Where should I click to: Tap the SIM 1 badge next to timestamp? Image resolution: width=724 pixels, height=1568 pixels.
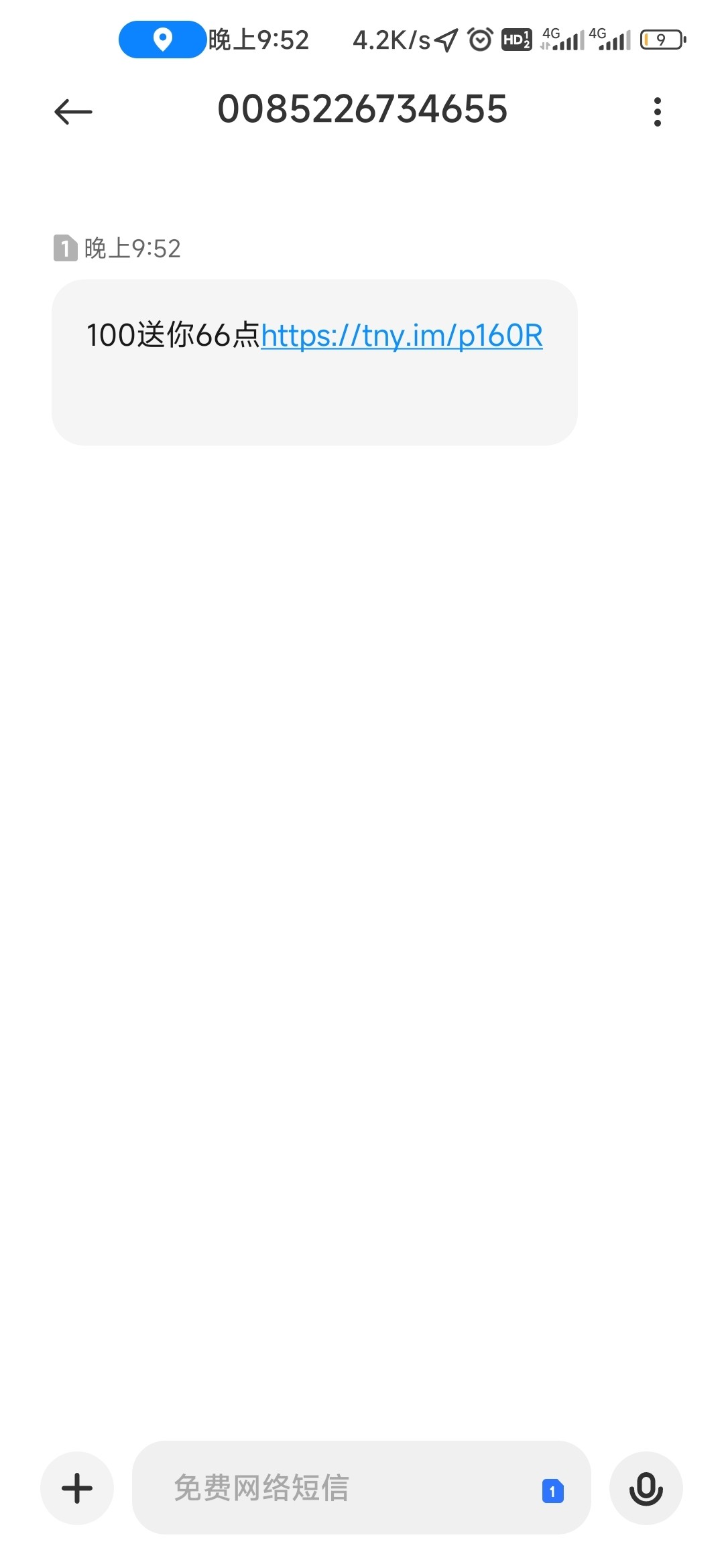point(64,249)
